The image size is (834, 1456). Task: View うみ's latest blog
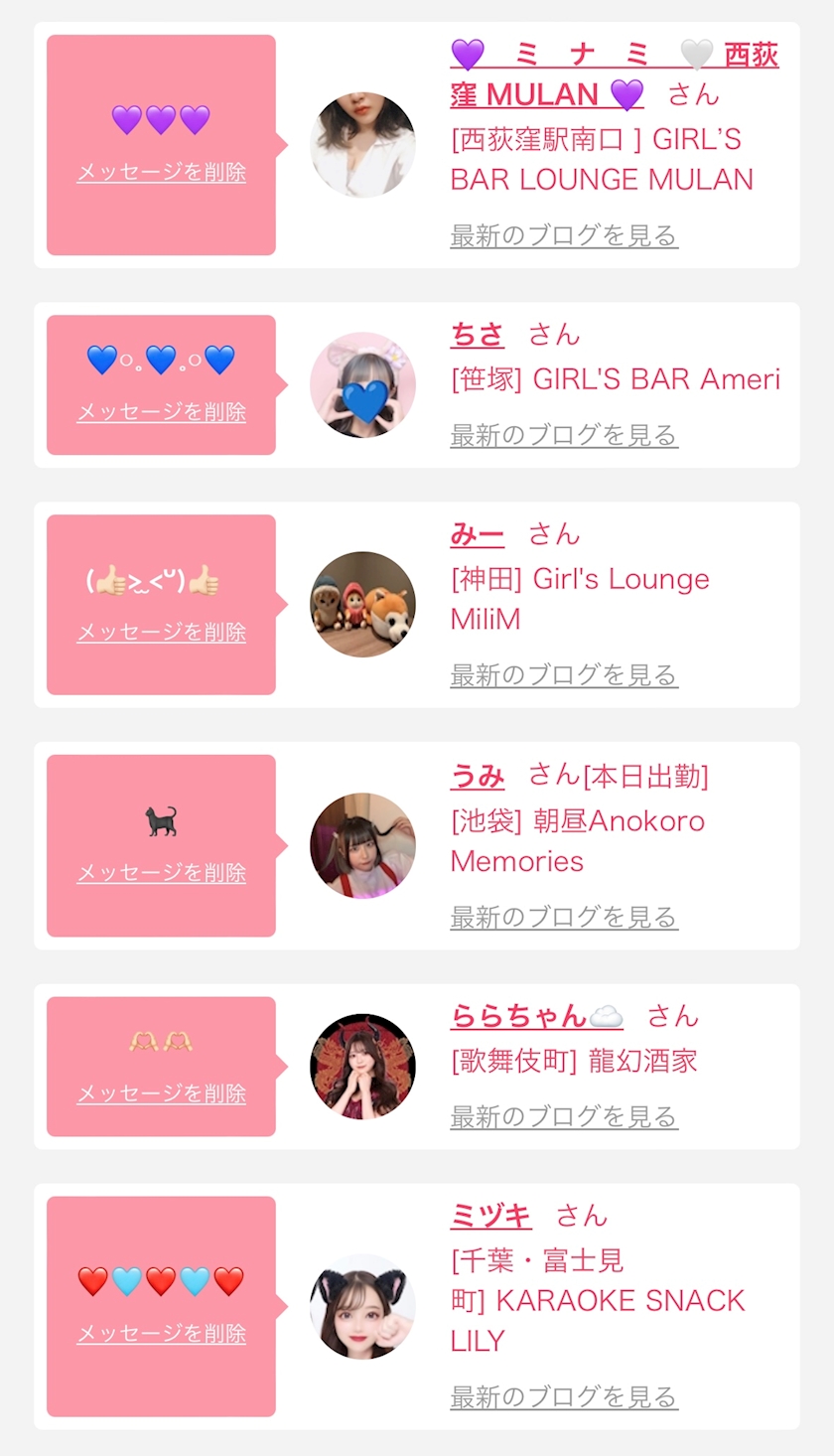[x=564, y=918]
